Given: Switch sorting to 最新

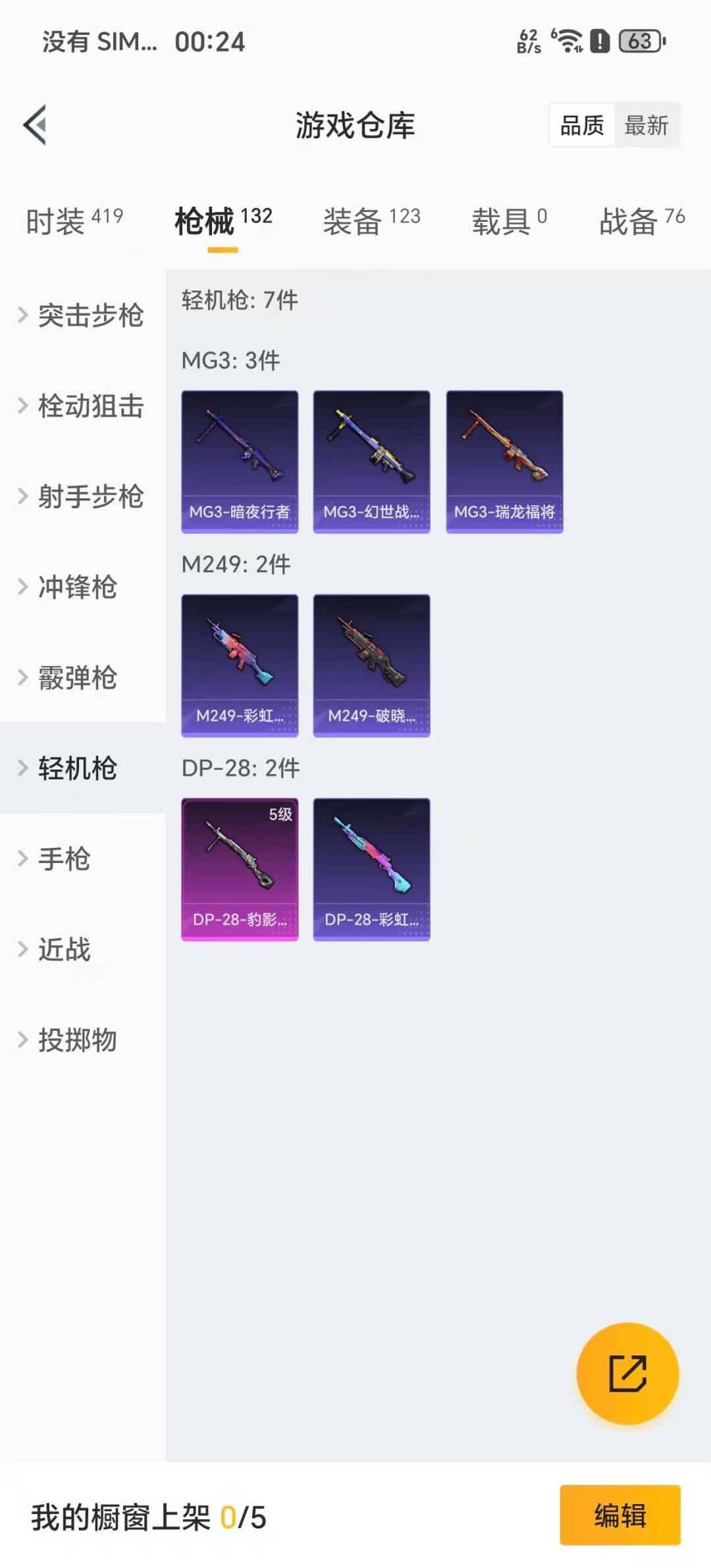Looking at the screenshot, I should click(x=648, y=126).
